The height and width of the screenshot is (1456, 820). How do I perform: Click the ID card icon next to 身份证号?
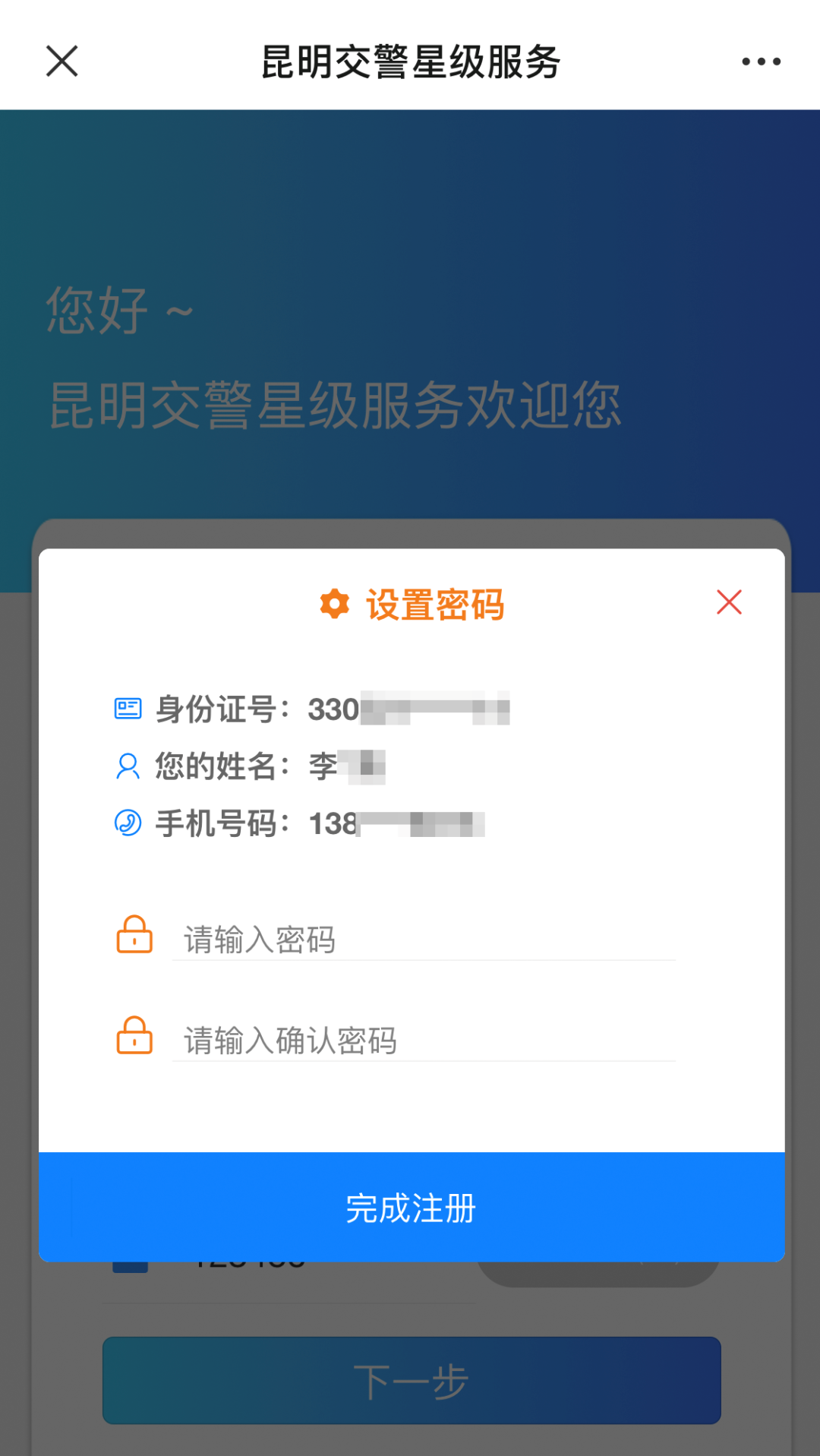(x=129, y=708)
